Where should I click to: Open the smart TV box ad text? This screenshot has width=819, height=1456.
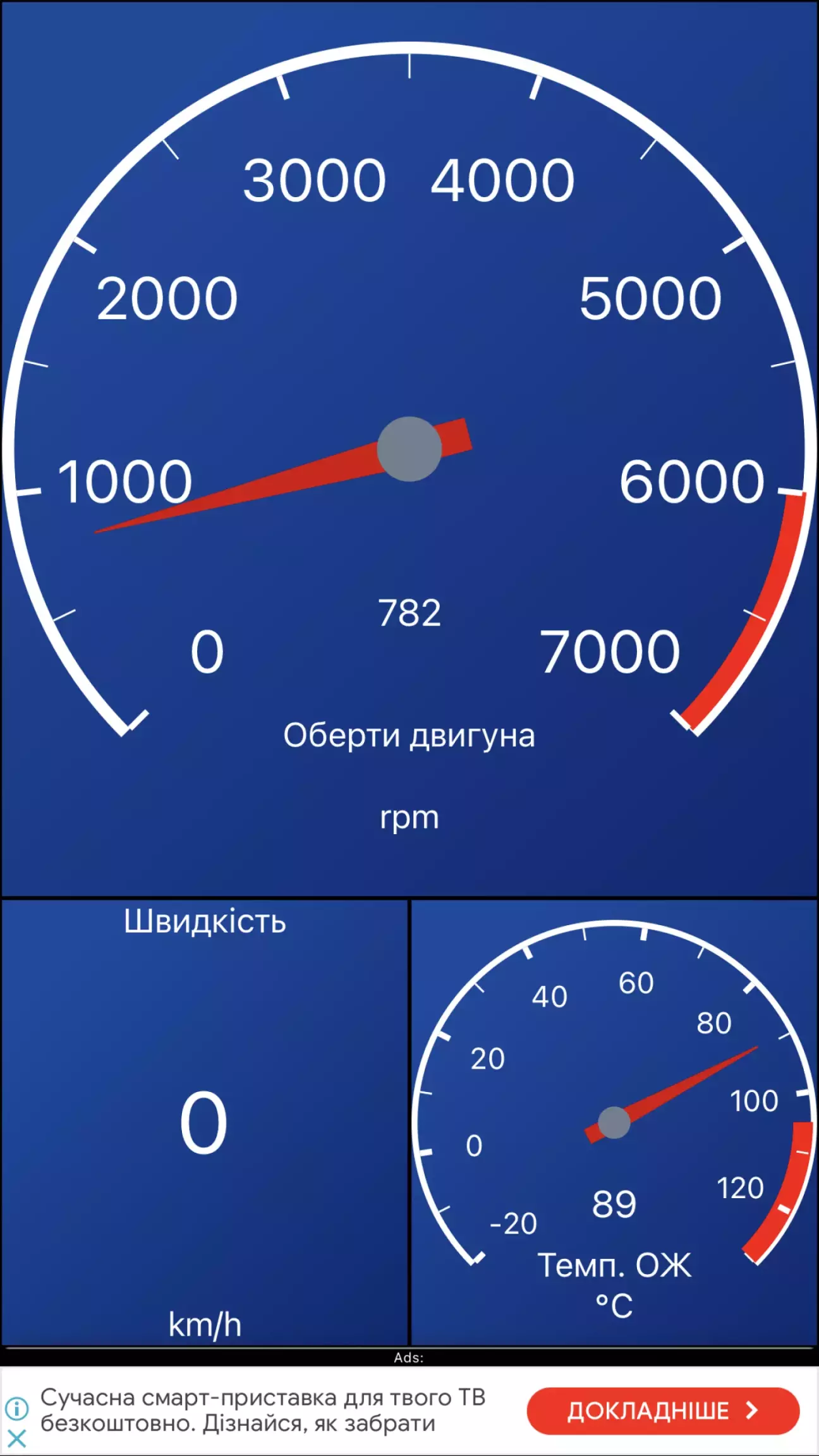pyautogui.click(x=263, y=1410)
